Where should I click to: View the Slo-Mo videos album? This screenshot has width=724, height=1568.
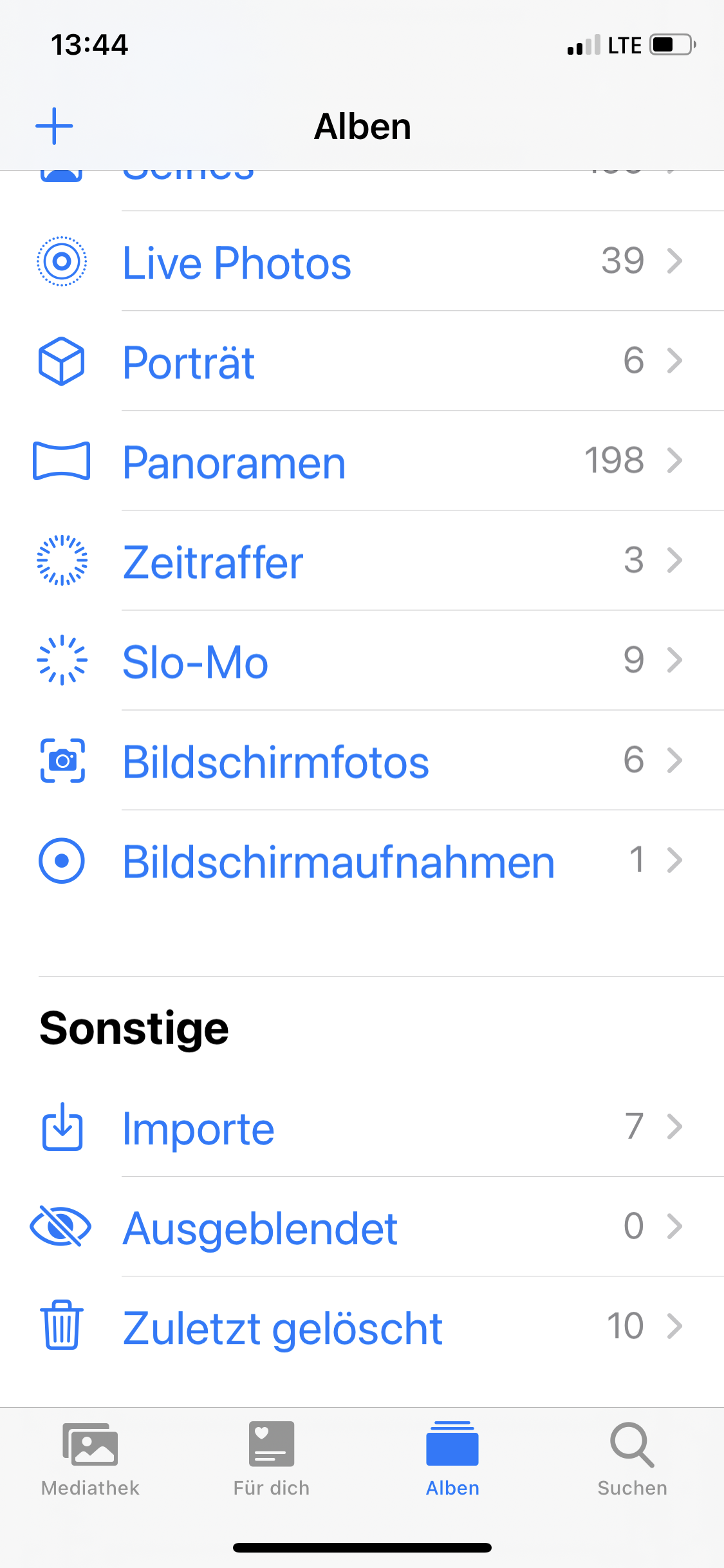tap(195, 662)
